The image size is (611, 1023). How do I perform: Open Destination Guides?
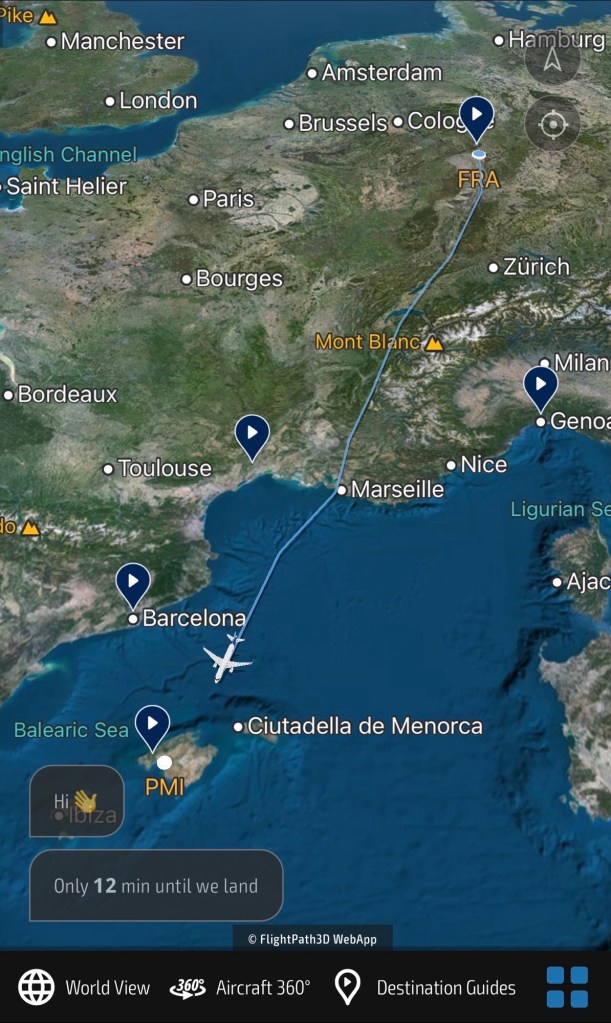tap(425, 987)
